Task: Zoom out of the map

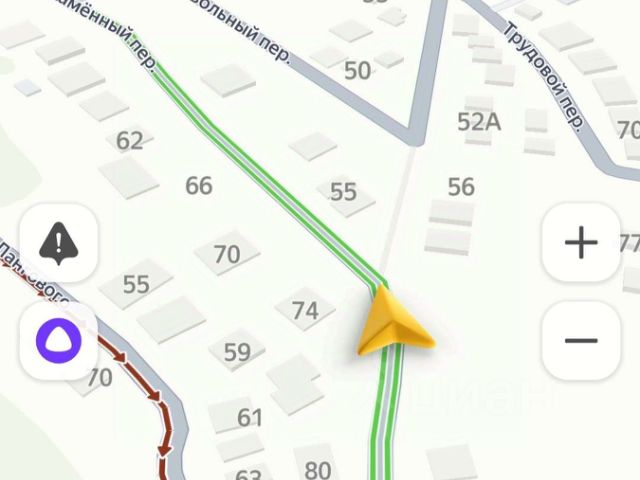Action: 580,340
